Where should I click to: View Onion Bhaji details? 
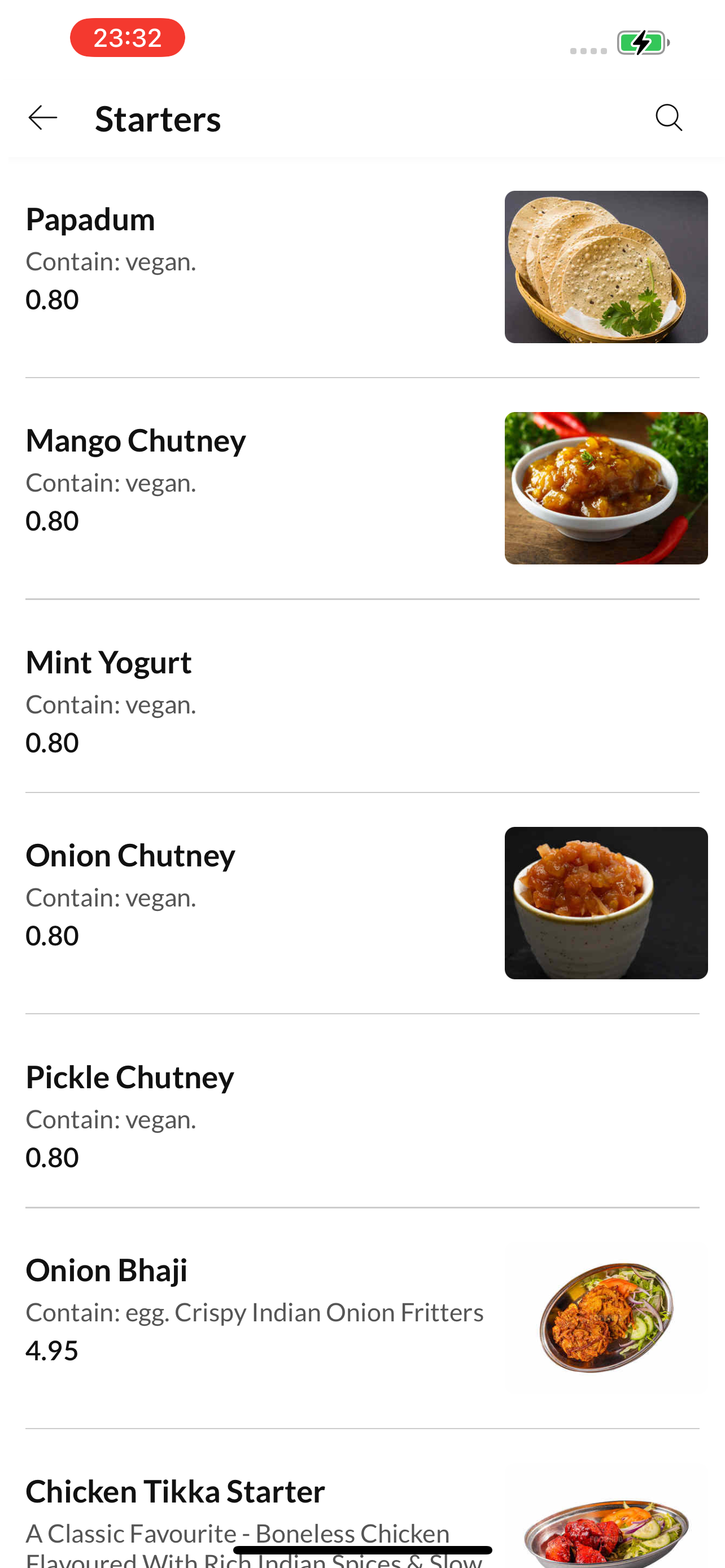363,1319
